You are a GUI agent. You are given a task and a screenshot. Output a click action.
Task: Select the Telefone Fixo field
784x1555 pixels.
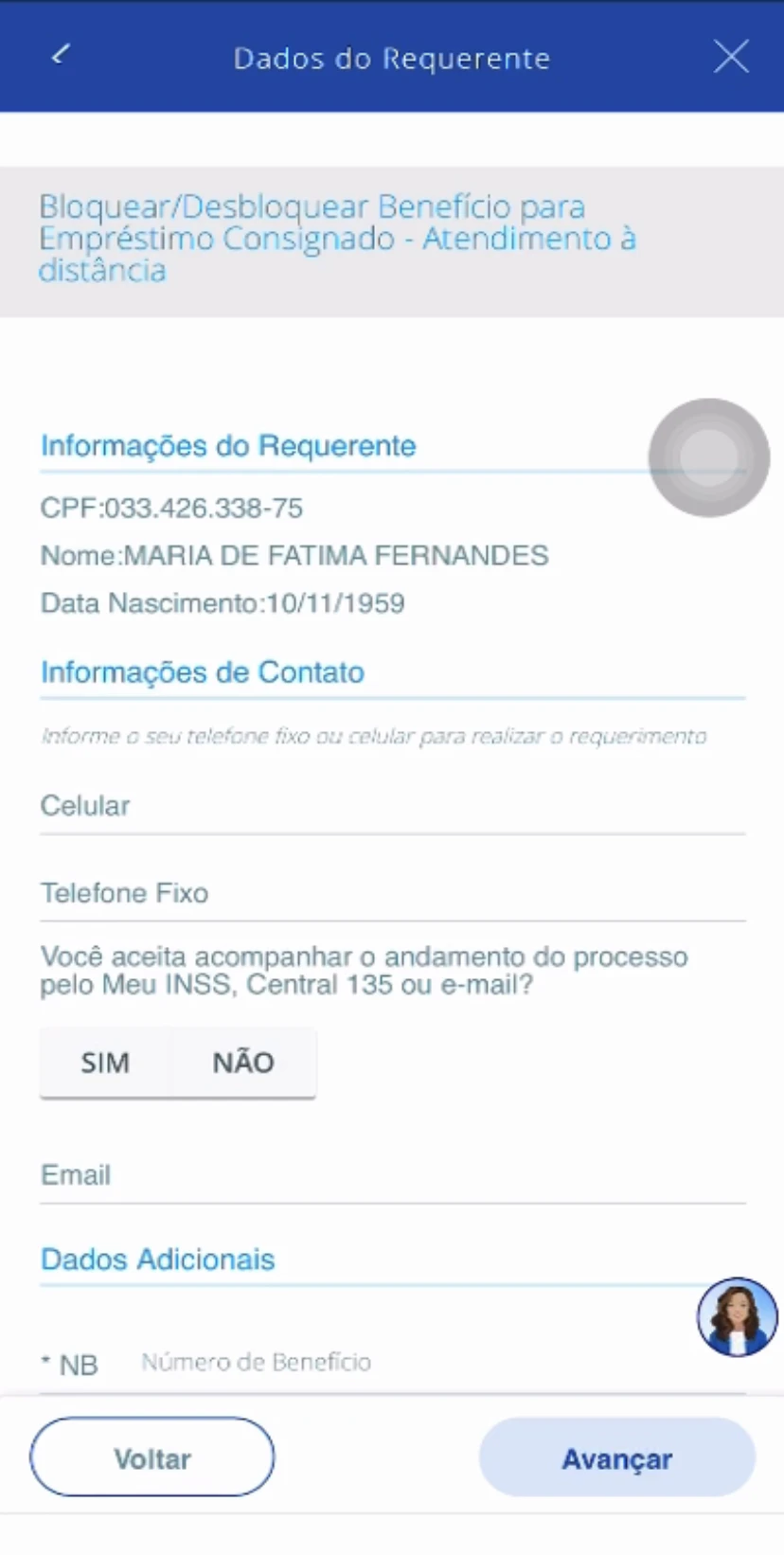point(392,894)
